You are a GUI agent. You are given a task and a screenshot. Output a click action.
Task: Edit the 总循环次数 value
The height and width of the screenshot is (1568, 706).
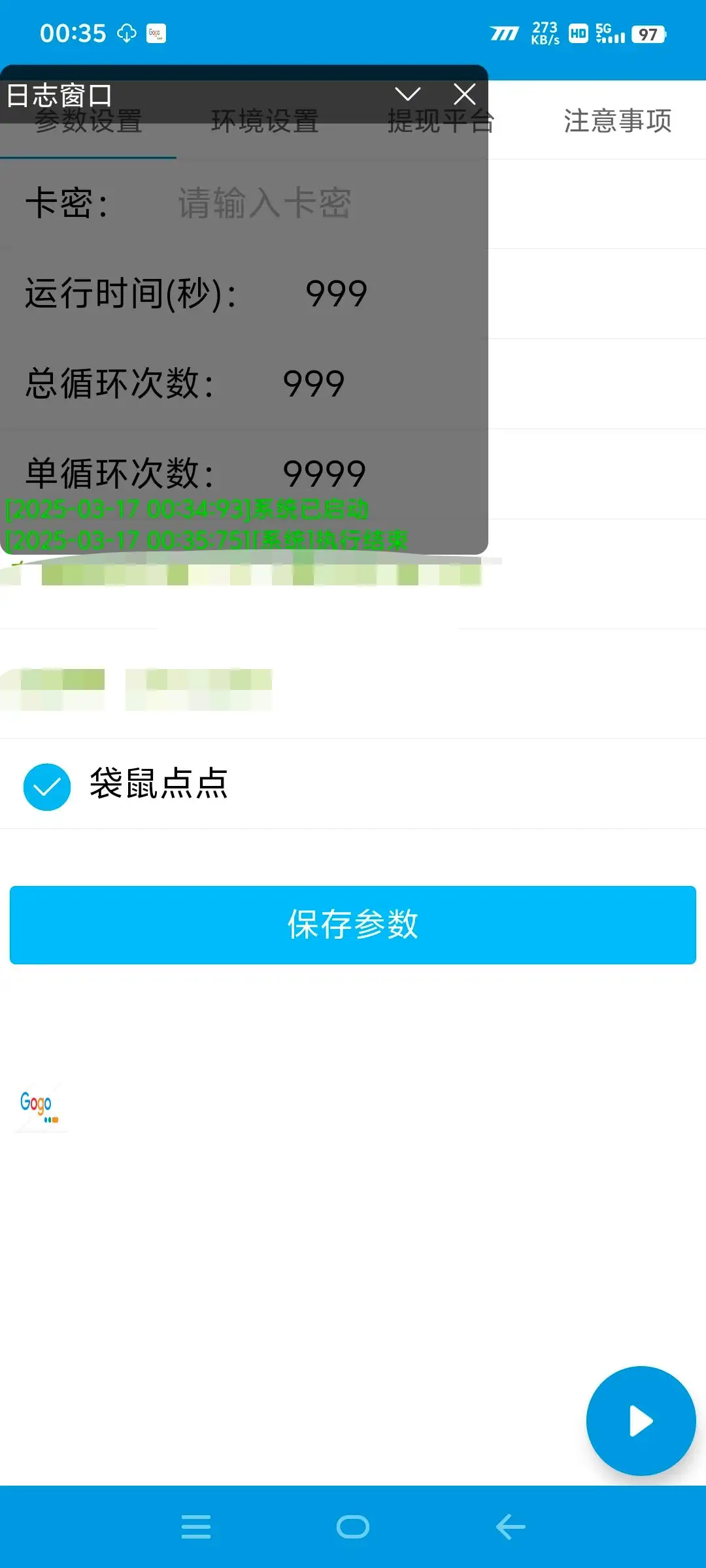point(314,384)
